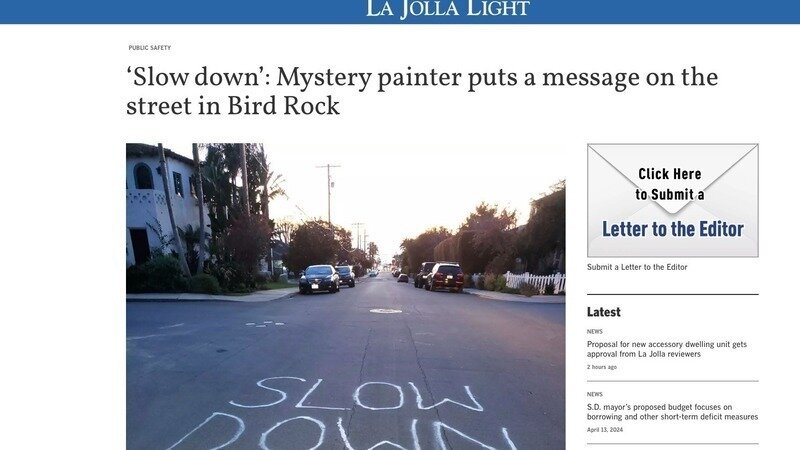Viewport: 800px width, 450px height.
Task: Open the S.D. mayor's proposed budget article
Action: [x=672, y=412]
